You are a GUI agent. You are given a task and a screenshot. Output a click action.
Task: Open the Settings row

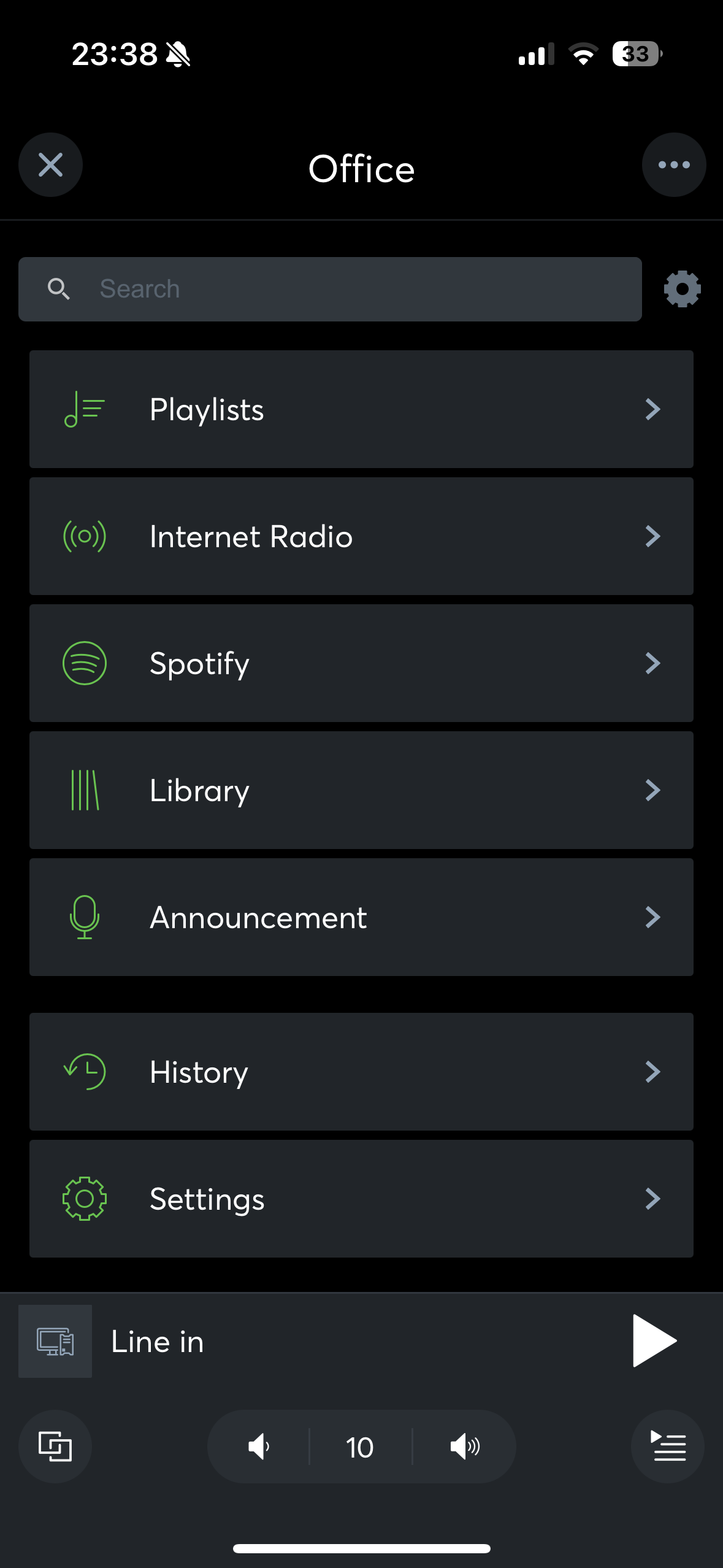tap(361, 1199)
